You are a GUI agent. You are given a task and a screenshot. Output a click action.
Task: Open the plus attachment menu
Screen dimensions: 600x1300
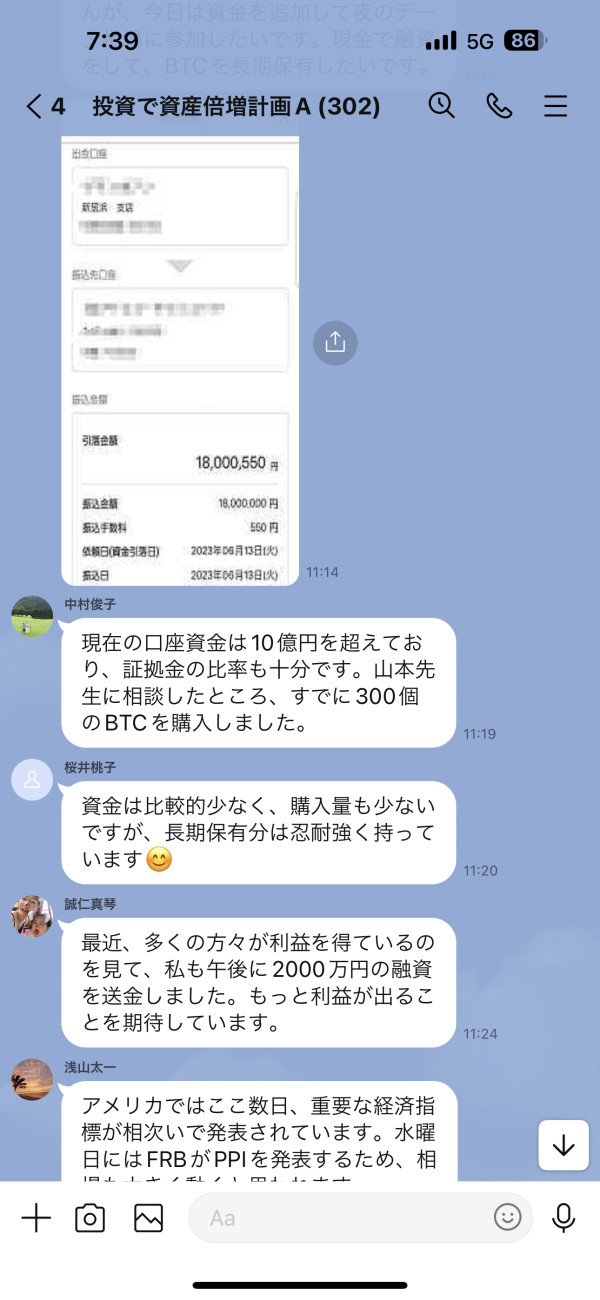(x=36, y=1217)
